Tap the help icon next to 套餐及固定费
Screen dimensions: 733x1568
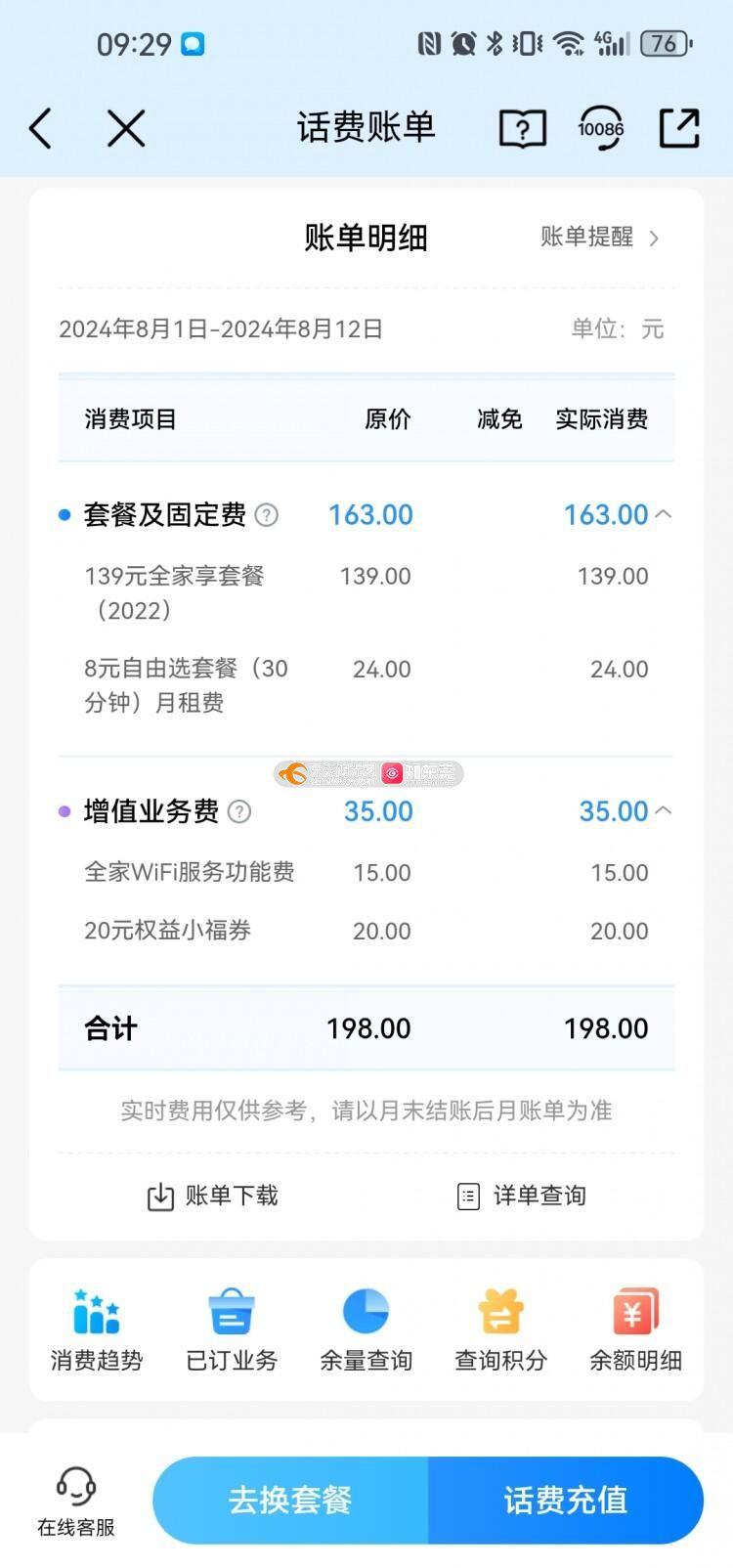[266, 515]
